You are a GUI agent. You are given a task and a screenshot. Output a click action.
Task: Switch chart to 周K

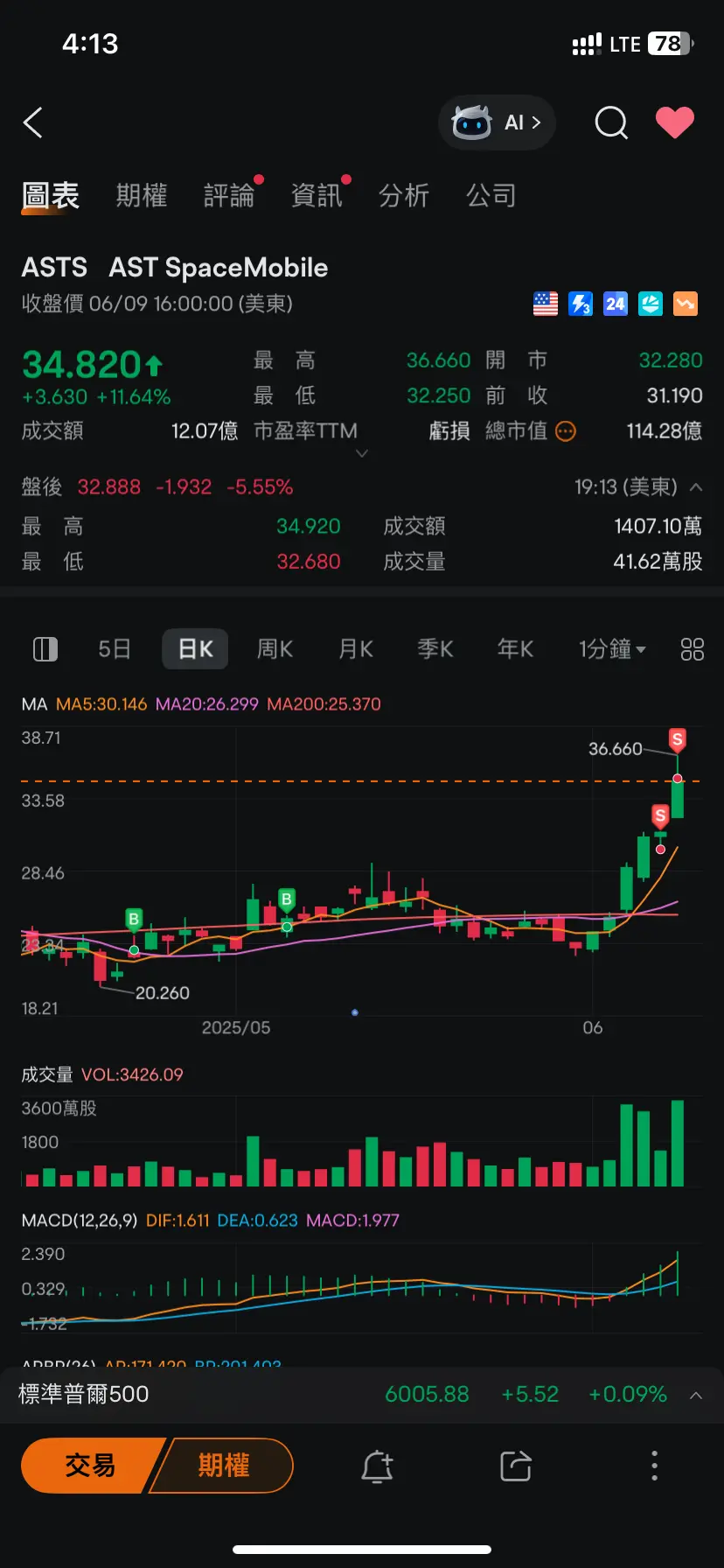point(275,649)
